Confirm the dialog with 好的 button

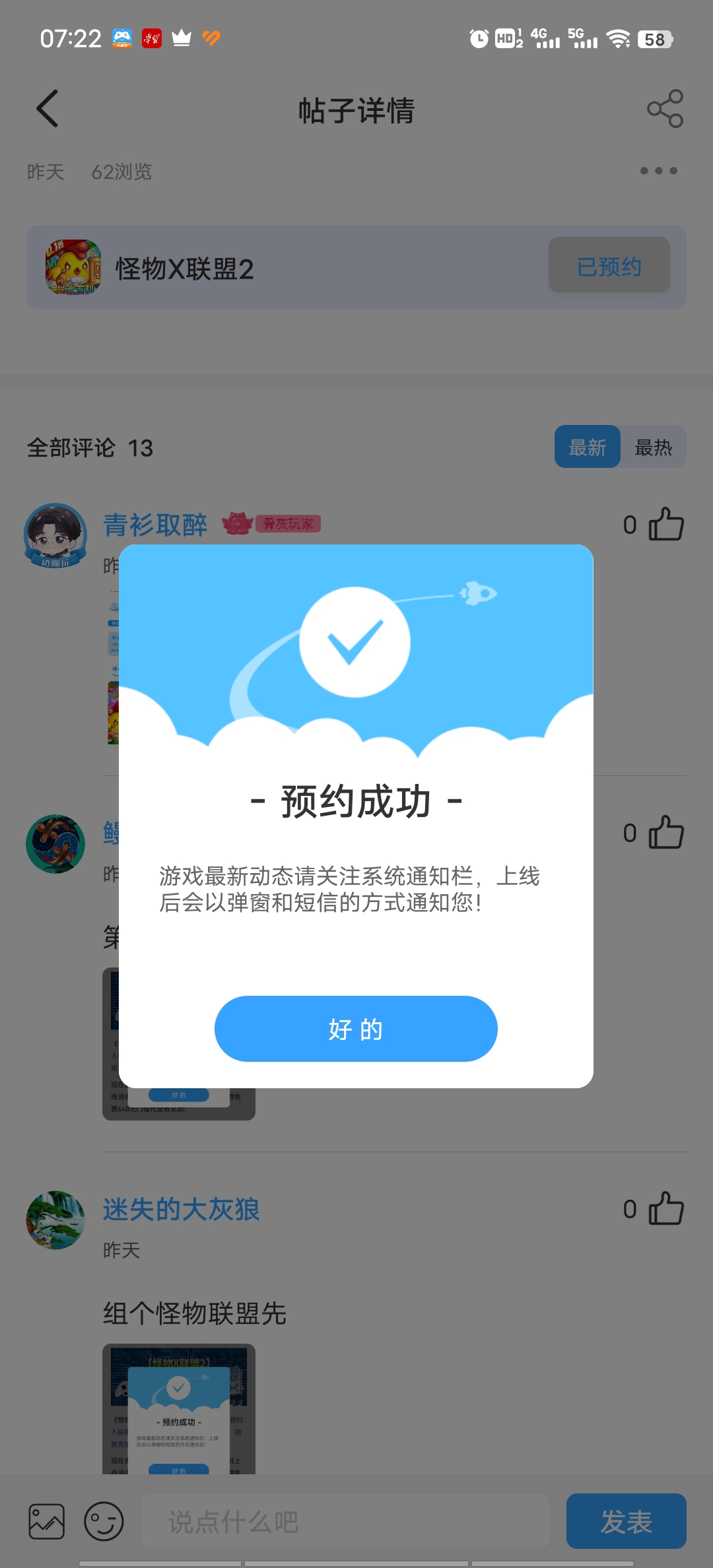355,1028
